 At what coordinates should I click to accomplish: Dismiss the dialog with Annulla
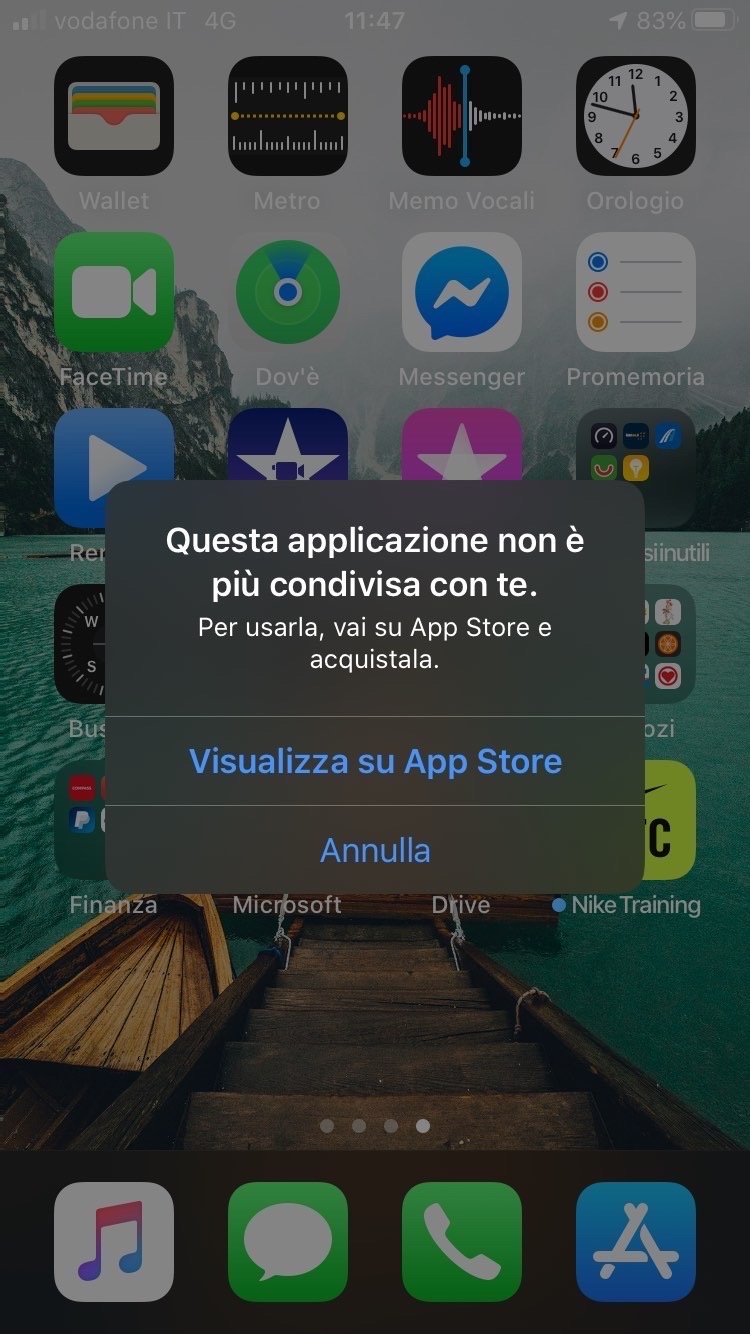[375, 850]
